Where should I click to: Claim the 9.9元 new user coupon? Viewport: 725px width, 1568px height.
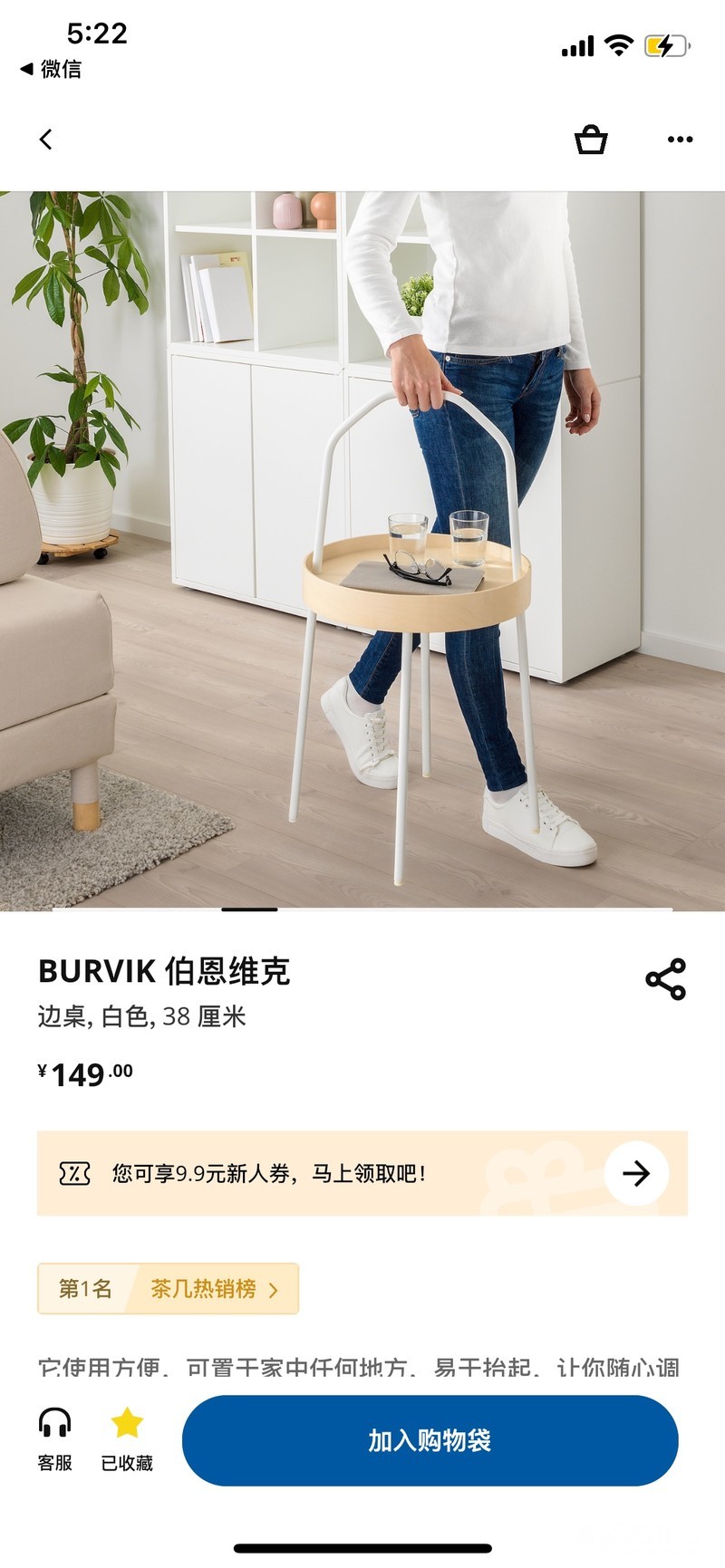[x=362, y=1173]
